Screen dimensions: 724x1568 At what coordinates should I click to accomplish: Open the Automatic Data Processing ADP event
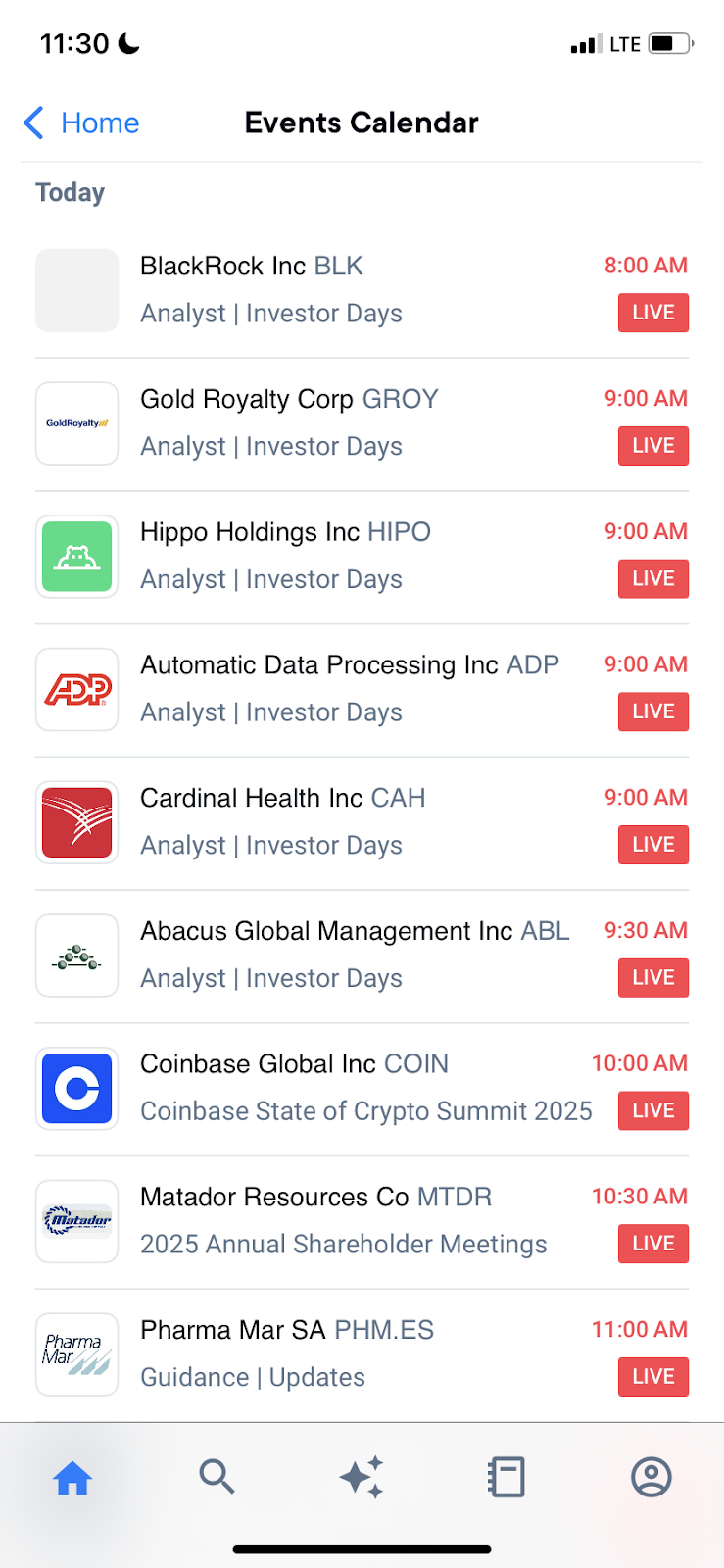pos(362,690)
